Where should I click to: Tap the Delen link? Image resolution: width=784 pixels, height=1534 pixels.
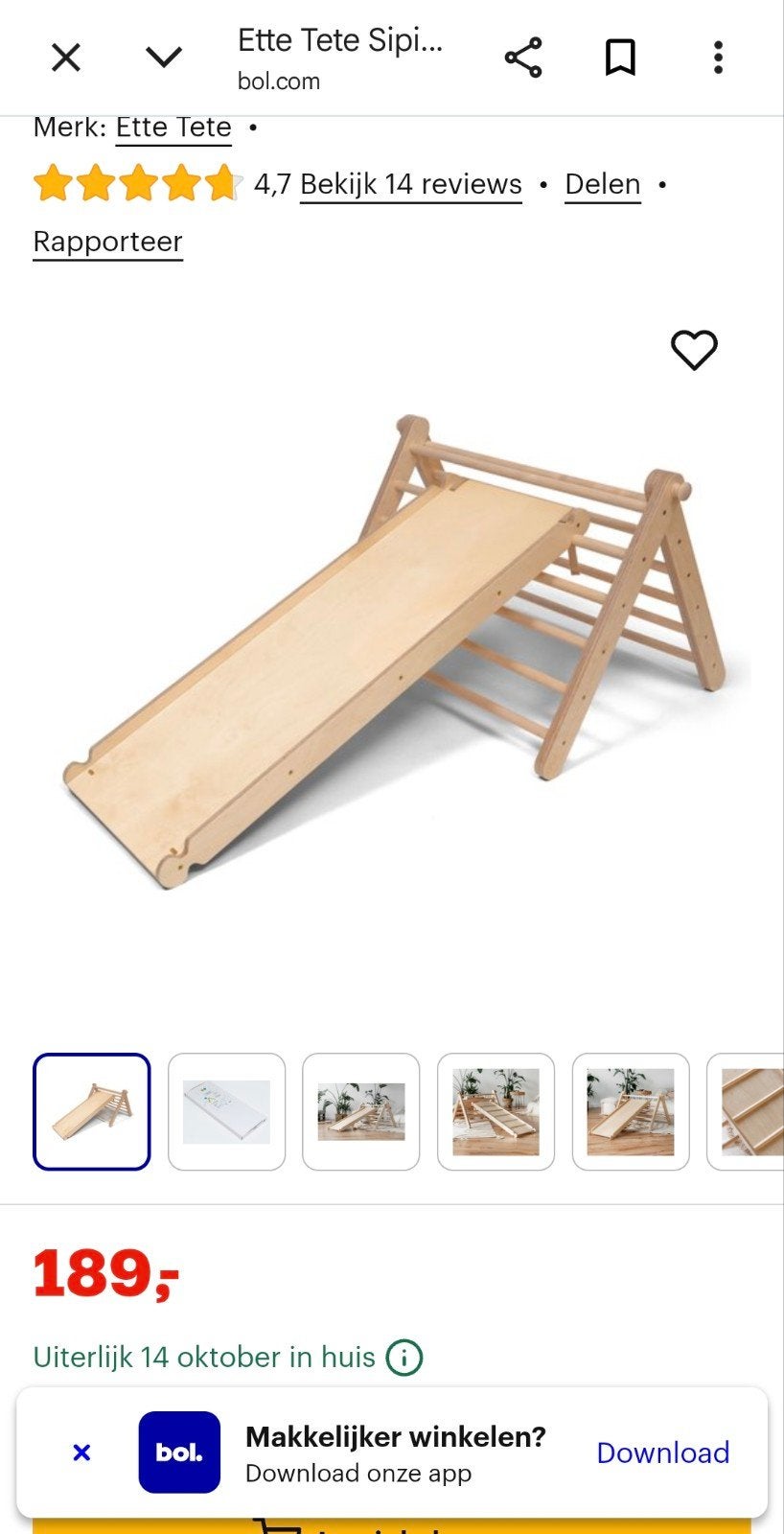(x=603, y=184)
